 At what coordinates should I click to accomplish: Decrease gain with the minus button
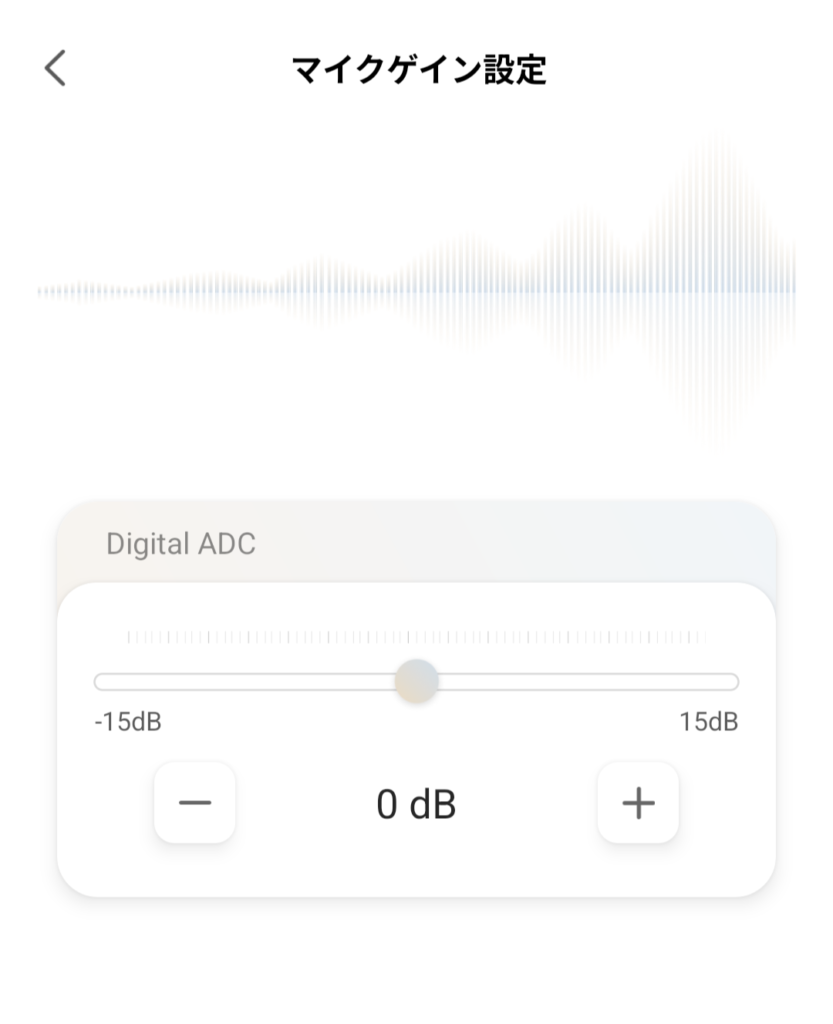tap(195, 803)
